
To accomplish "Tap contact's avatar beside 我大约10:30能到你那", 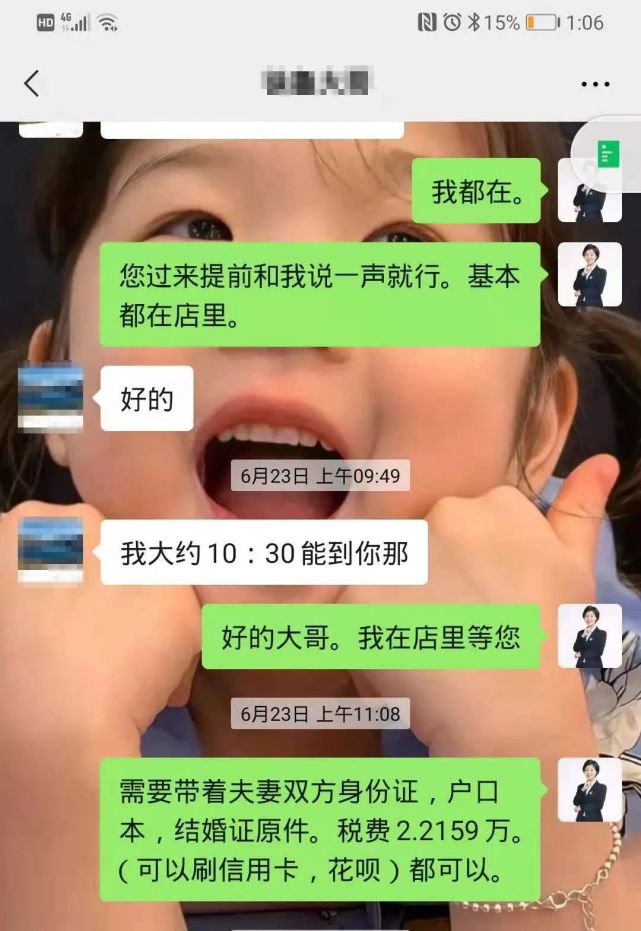I will point(50,551).
